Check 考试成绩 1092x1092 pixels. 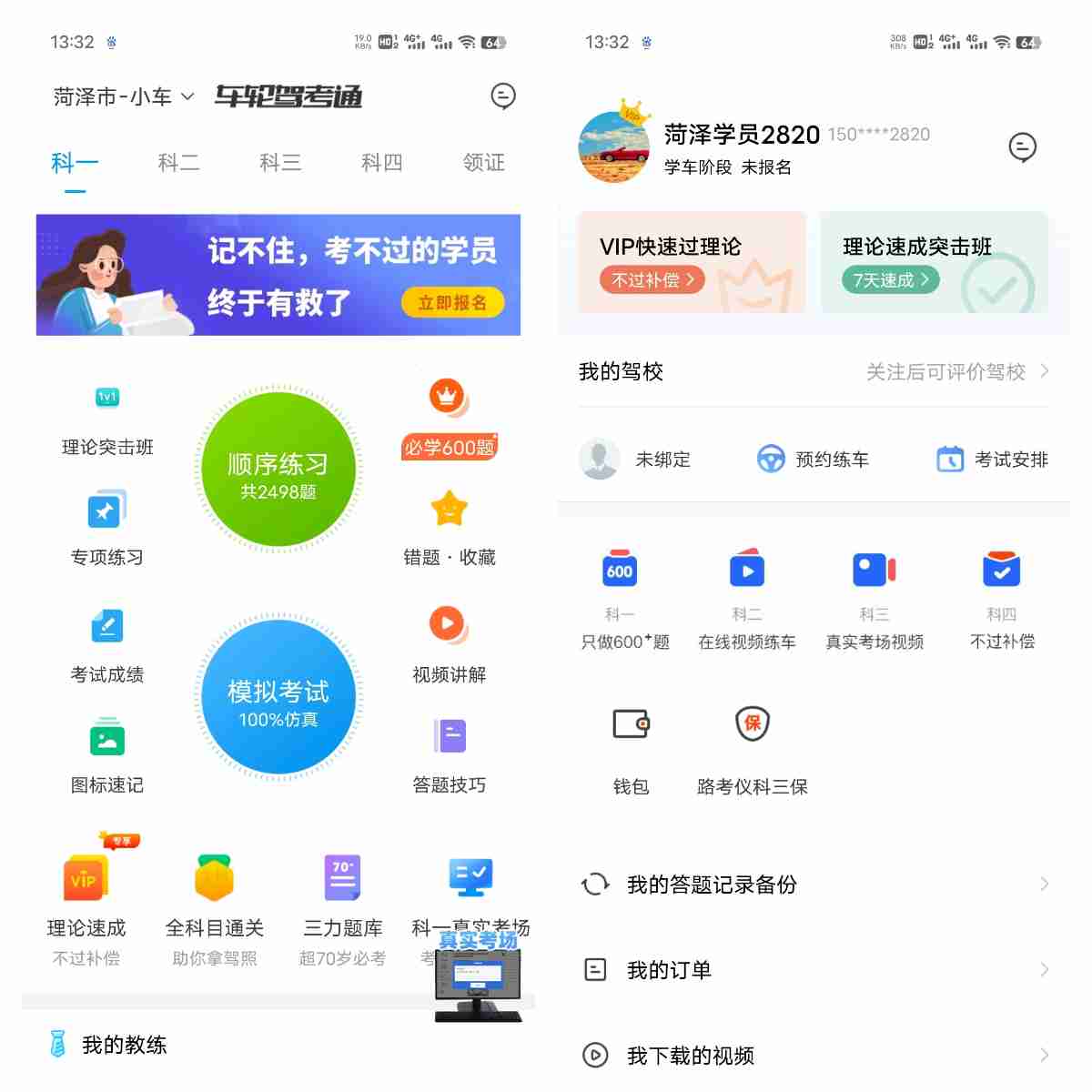(107, 646)
